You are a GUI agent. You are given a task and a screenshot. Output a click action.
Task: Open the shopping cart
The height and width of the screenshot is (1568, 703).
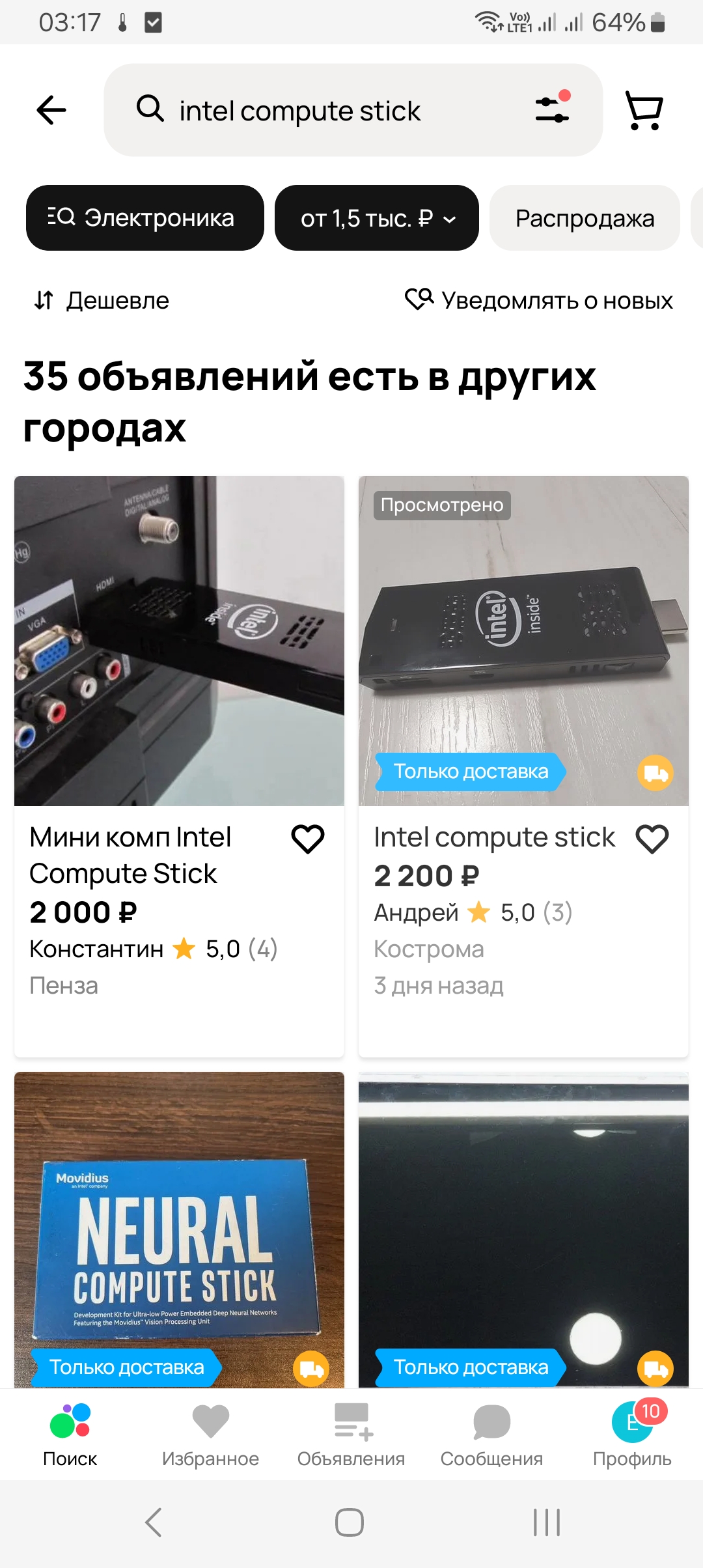(644, 109)
